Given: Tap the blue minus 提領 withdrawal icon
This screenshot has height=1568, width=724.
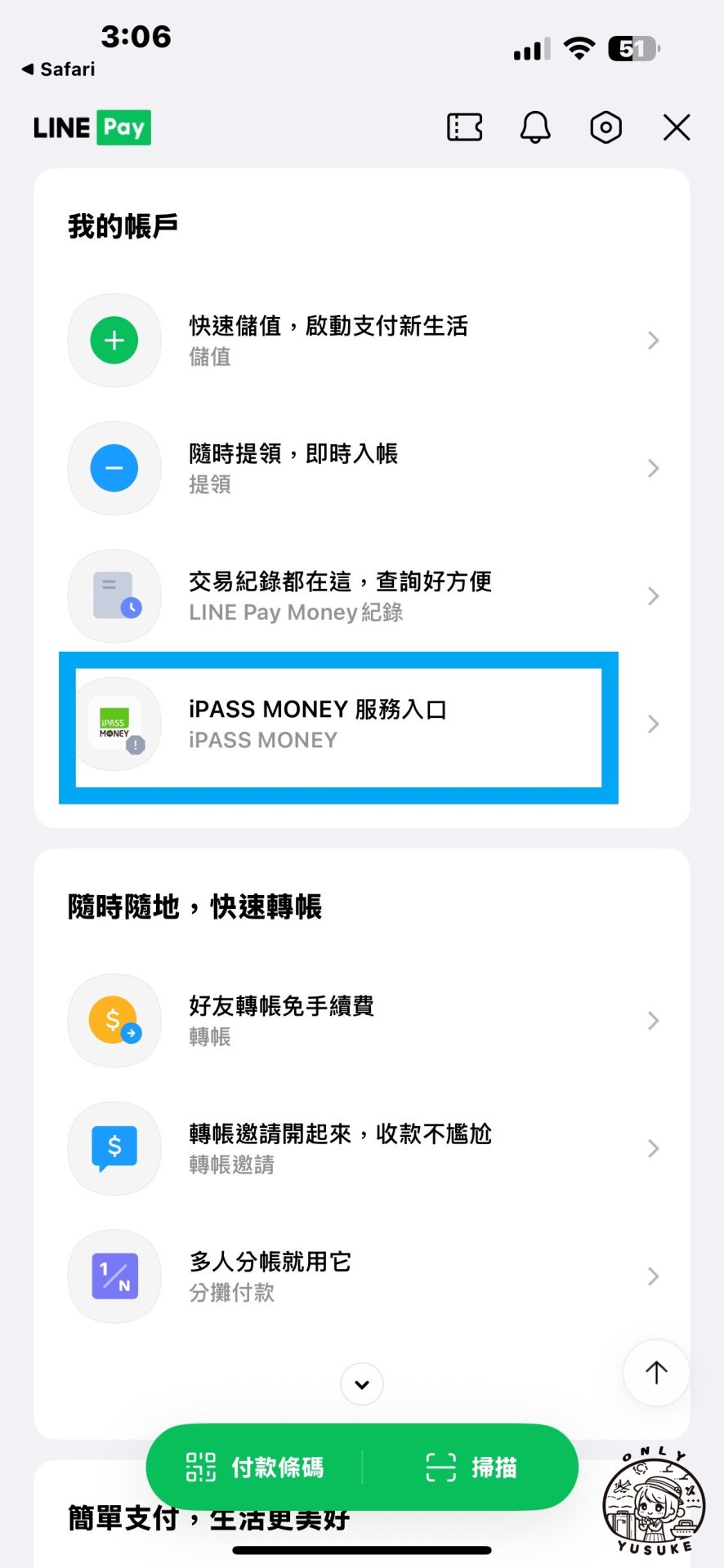Looking at the screenshot, I should 114,468.
